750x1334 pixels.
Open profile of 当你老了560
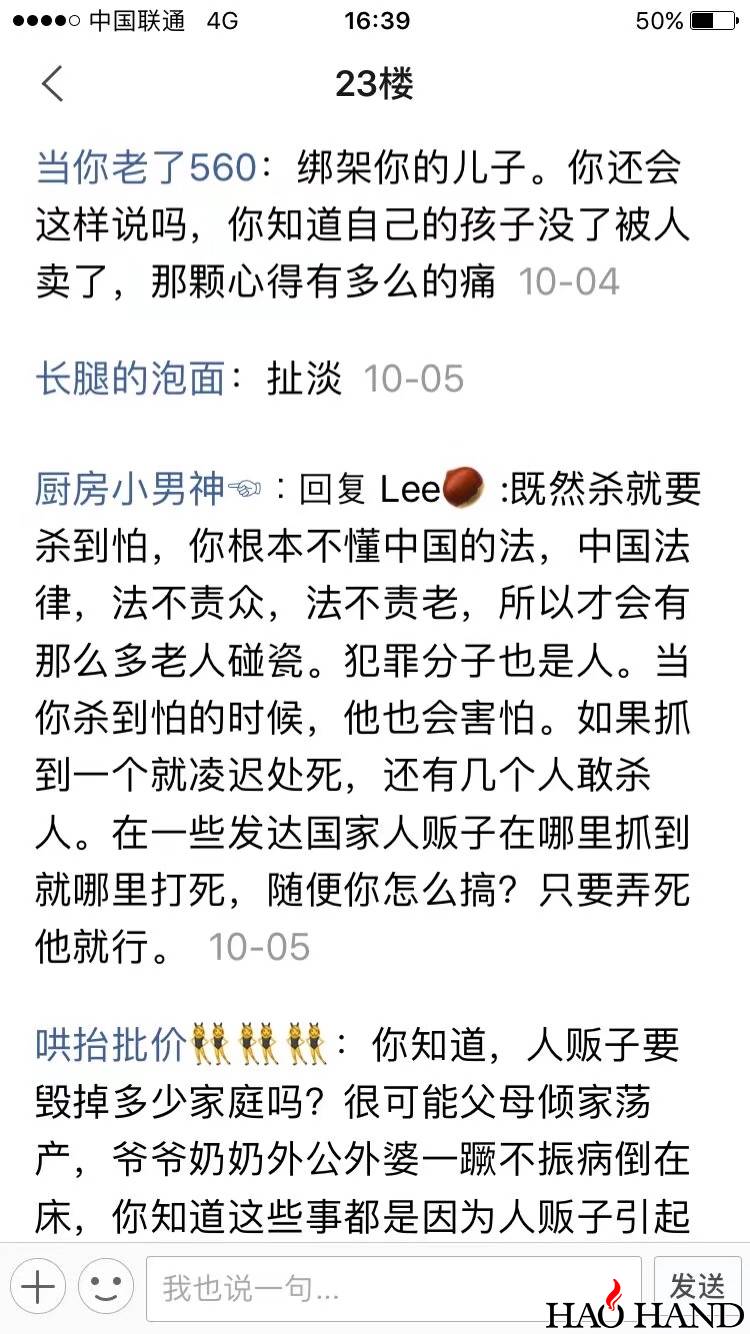click(x=147, y=168)
